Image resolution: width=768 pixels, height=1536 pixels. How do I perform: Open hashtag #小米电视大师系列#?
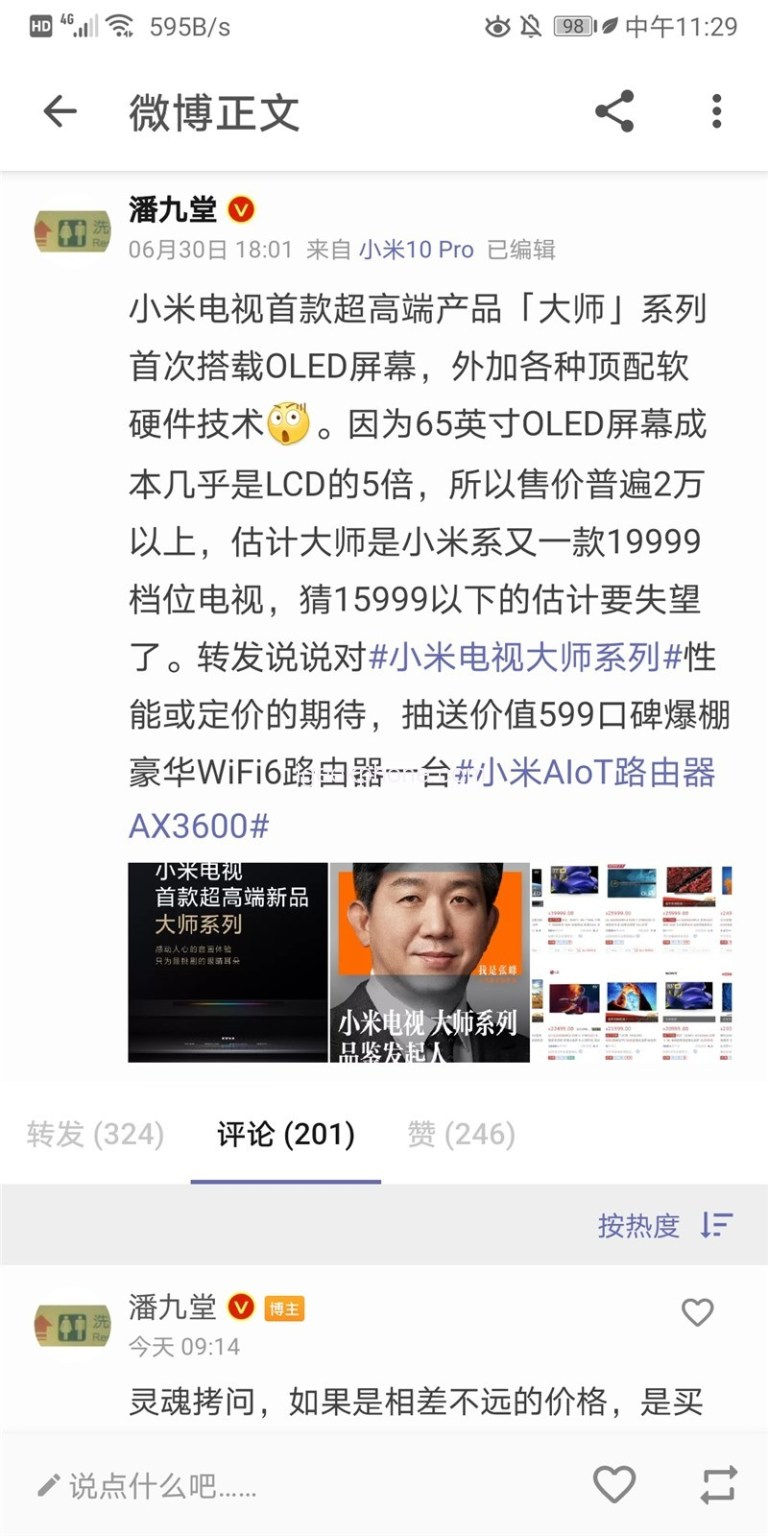click(x=526, y=657)
